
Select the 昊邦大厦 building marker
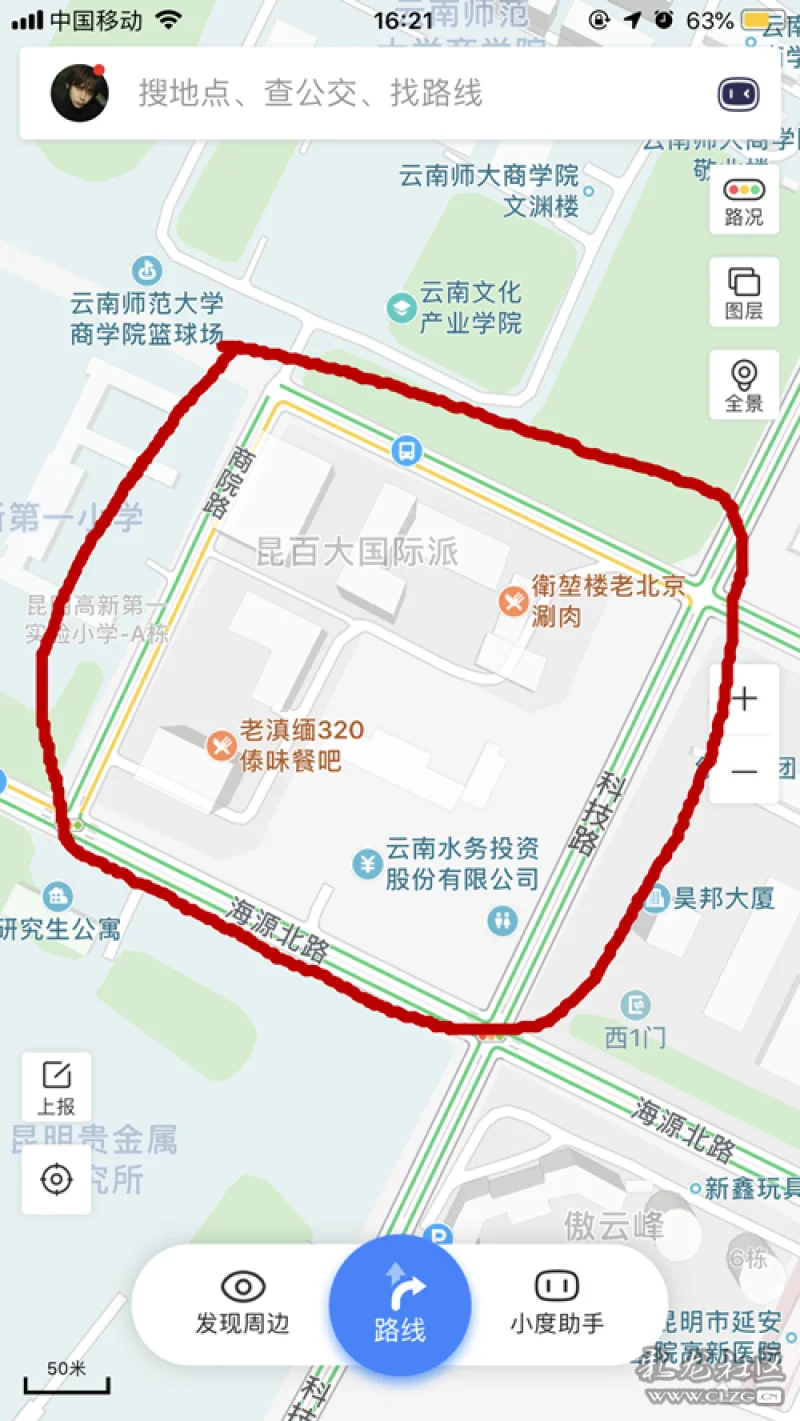[x=655, y=898]
